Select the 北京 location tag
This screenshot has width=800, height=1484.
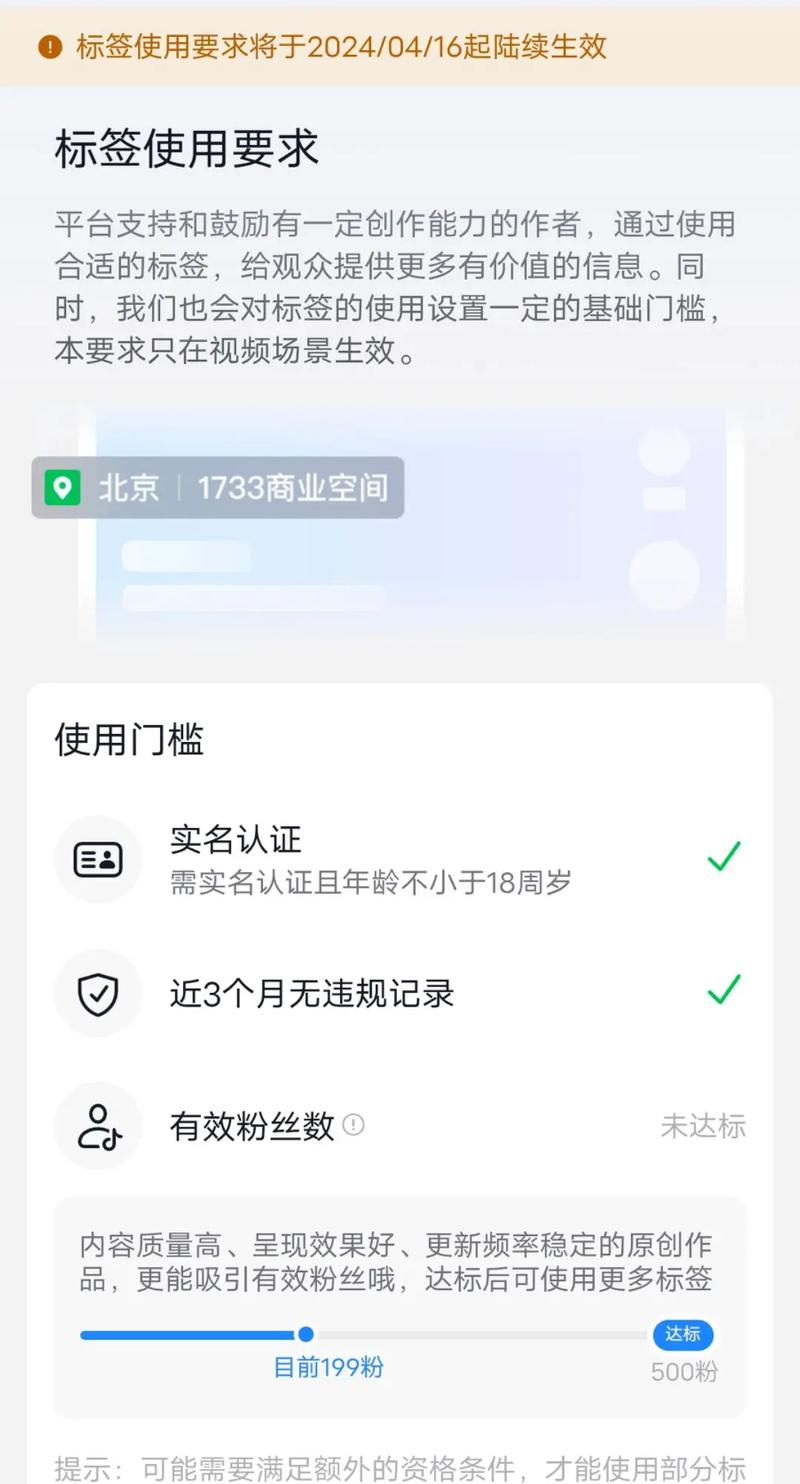[130, 489]
